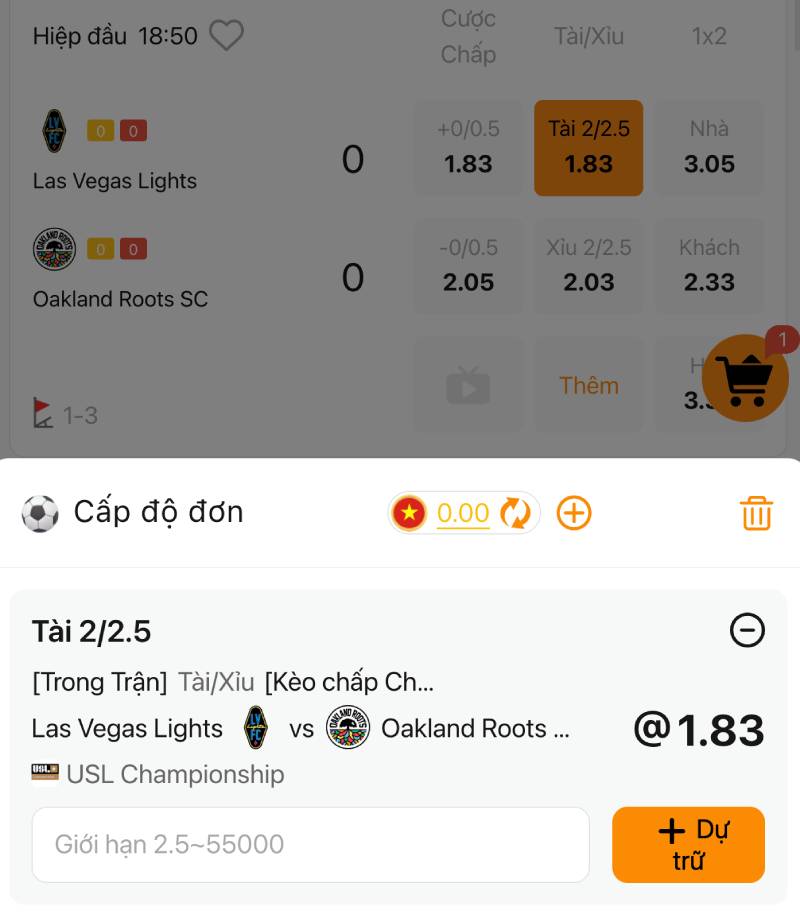Click the soccer ball icon in bet slip
This screenshot has height=914, width=800.
(x=39, y=512)
